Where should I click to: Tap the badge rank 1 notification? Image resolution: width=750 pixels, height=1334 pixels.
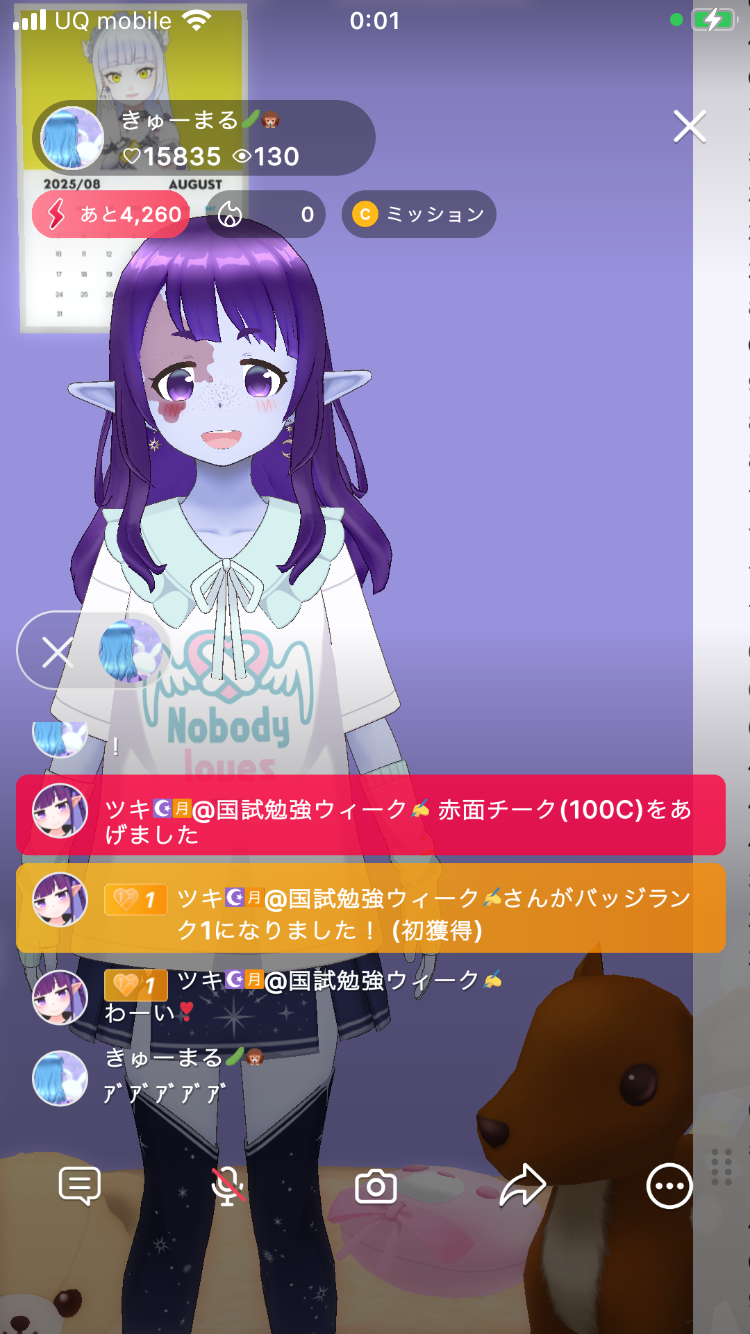pyautogui.click(x=371, y=908)
